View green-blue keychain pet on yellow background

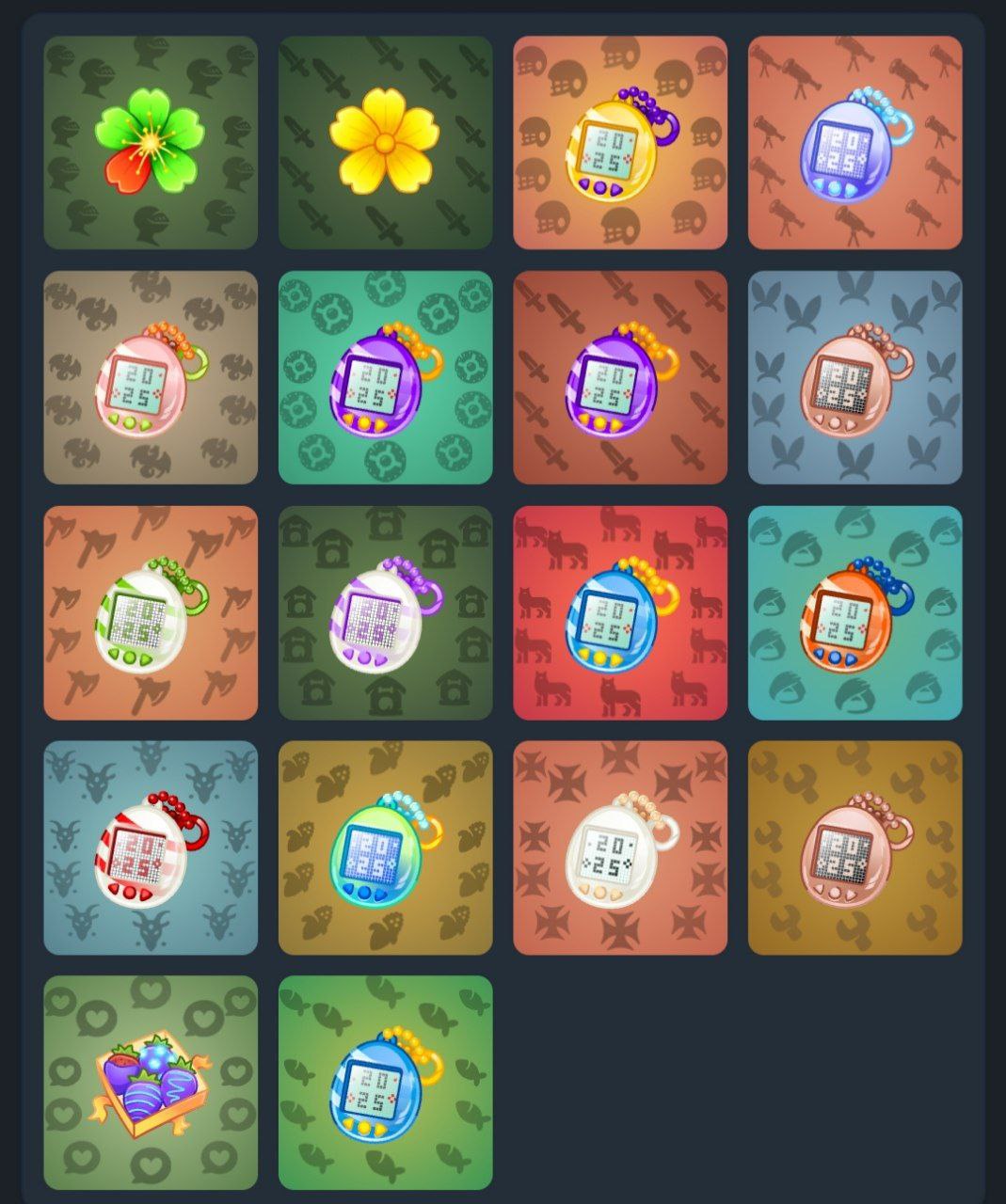coord(385,848)
